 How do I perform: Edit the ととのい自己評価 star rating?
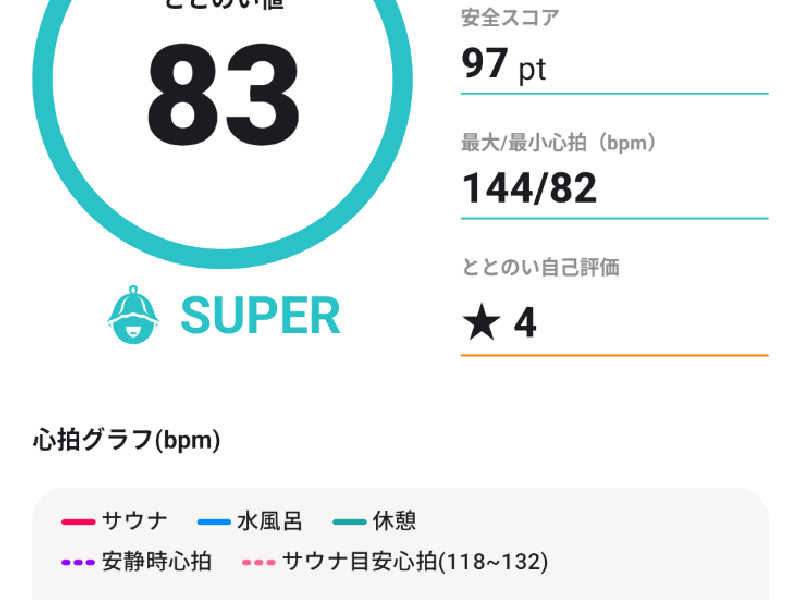(x=500, y=323)
